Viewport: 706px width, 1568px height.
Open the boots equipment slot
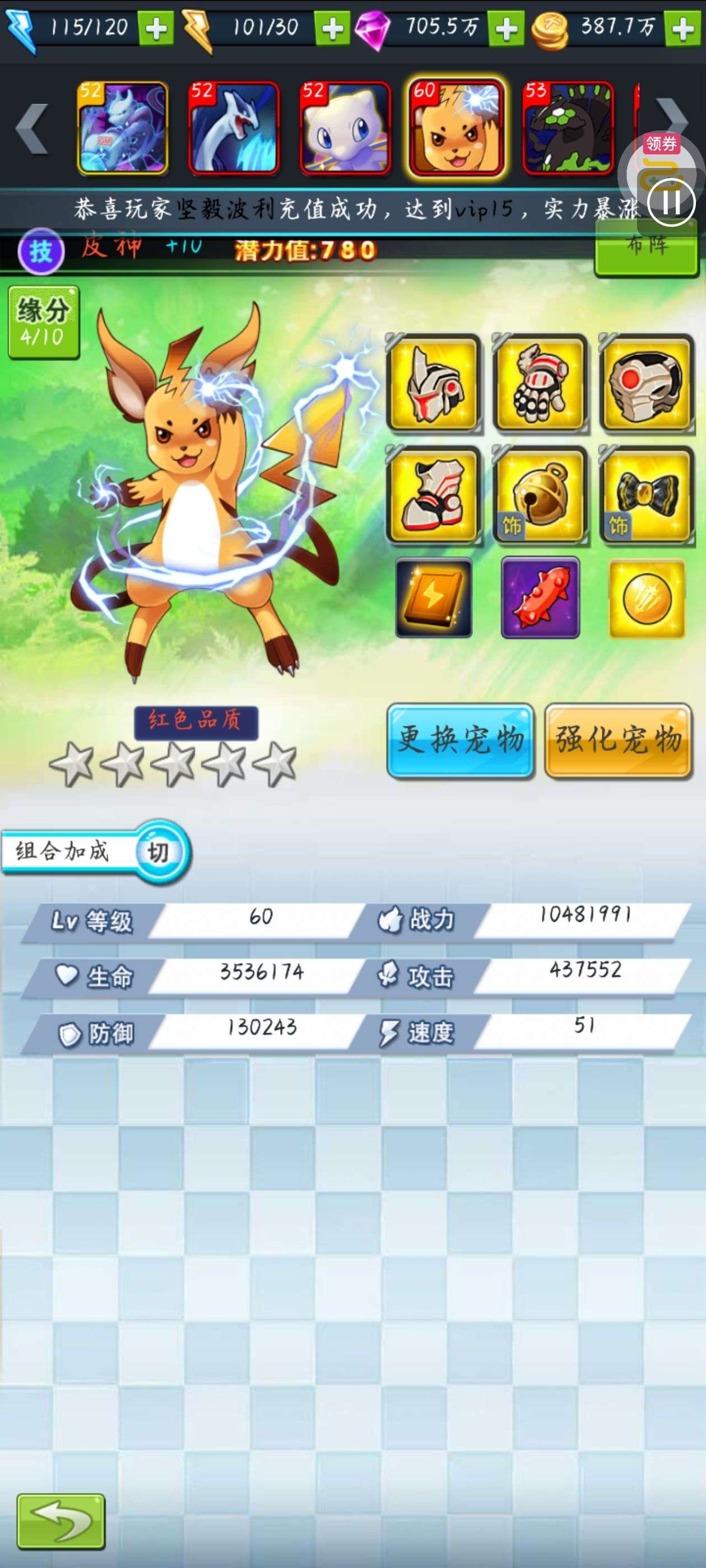433,494
